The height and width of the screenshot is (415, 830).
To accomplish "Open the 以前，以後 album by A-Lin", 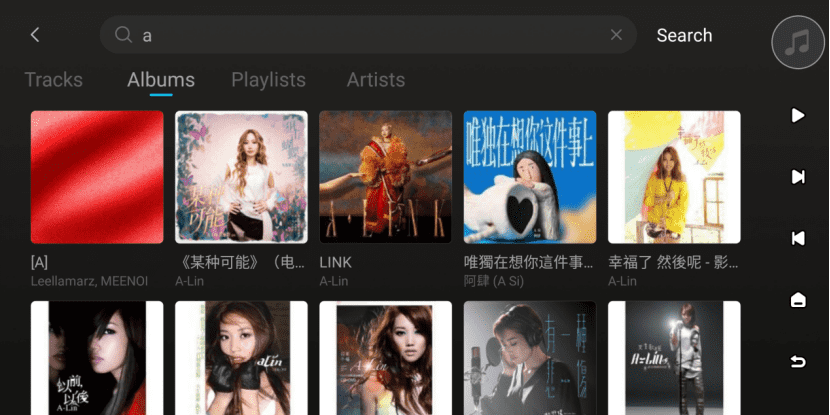I will [x=97, y=358].
